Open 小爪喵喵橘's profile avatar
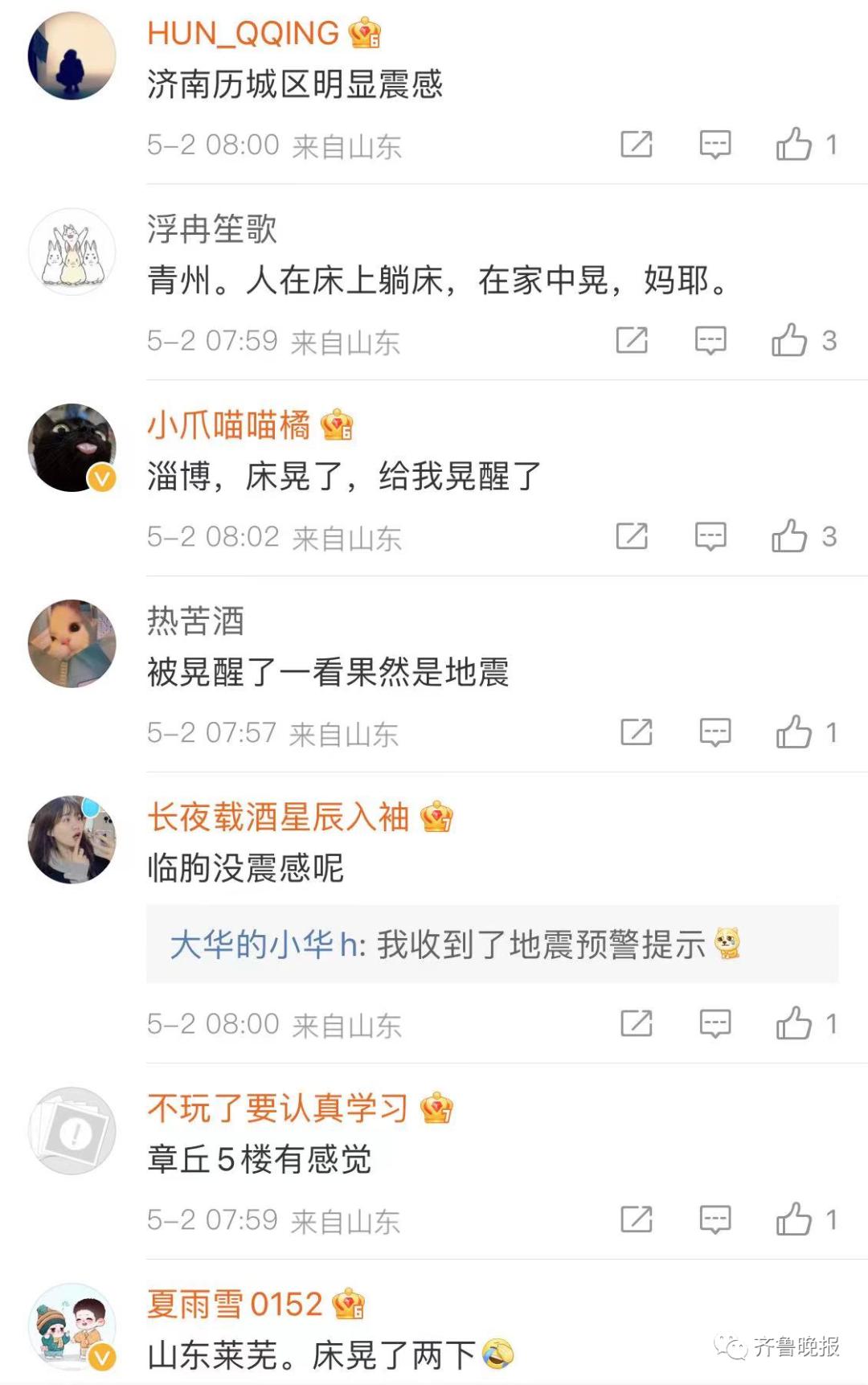The height and width of the screenshot is (1385, 868). coord(72,448)
